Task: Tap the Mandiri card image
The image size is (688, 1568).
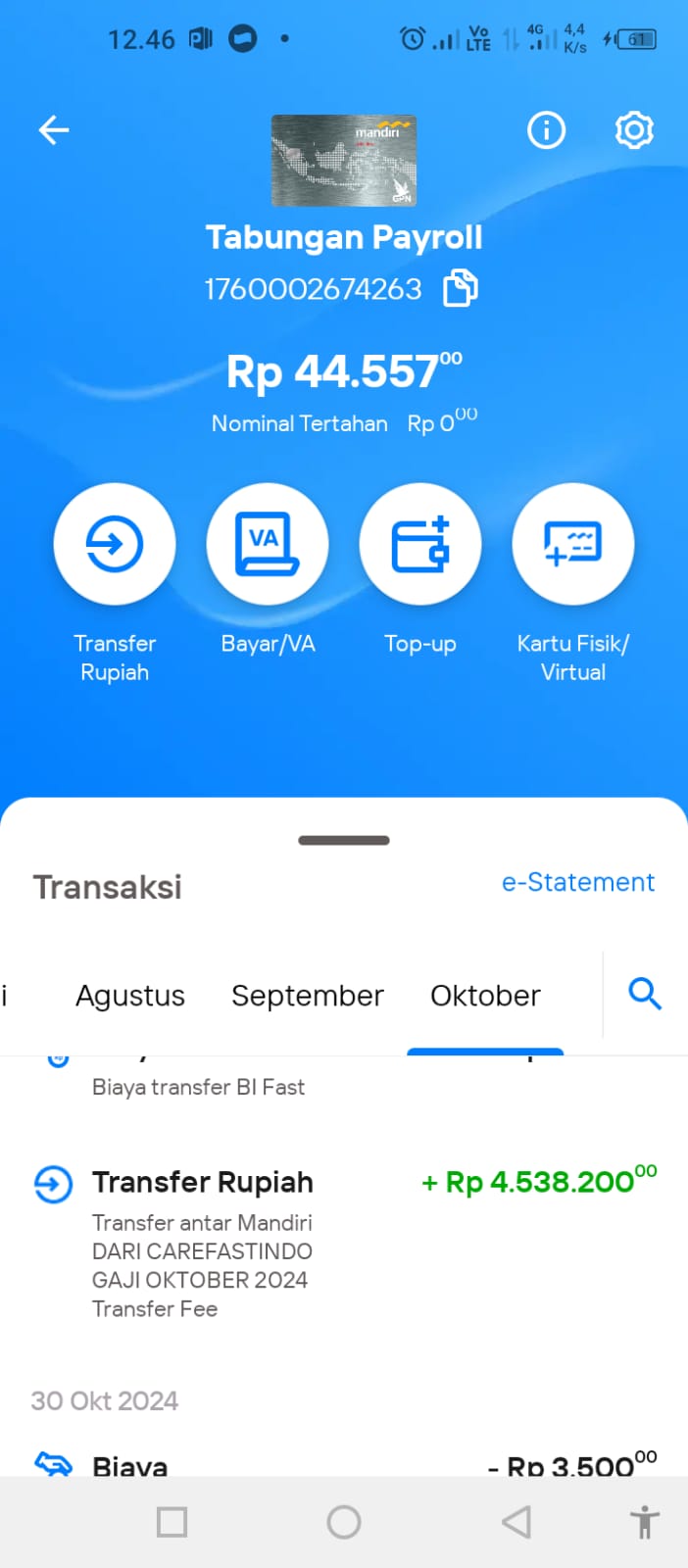Action: [344, 161]
